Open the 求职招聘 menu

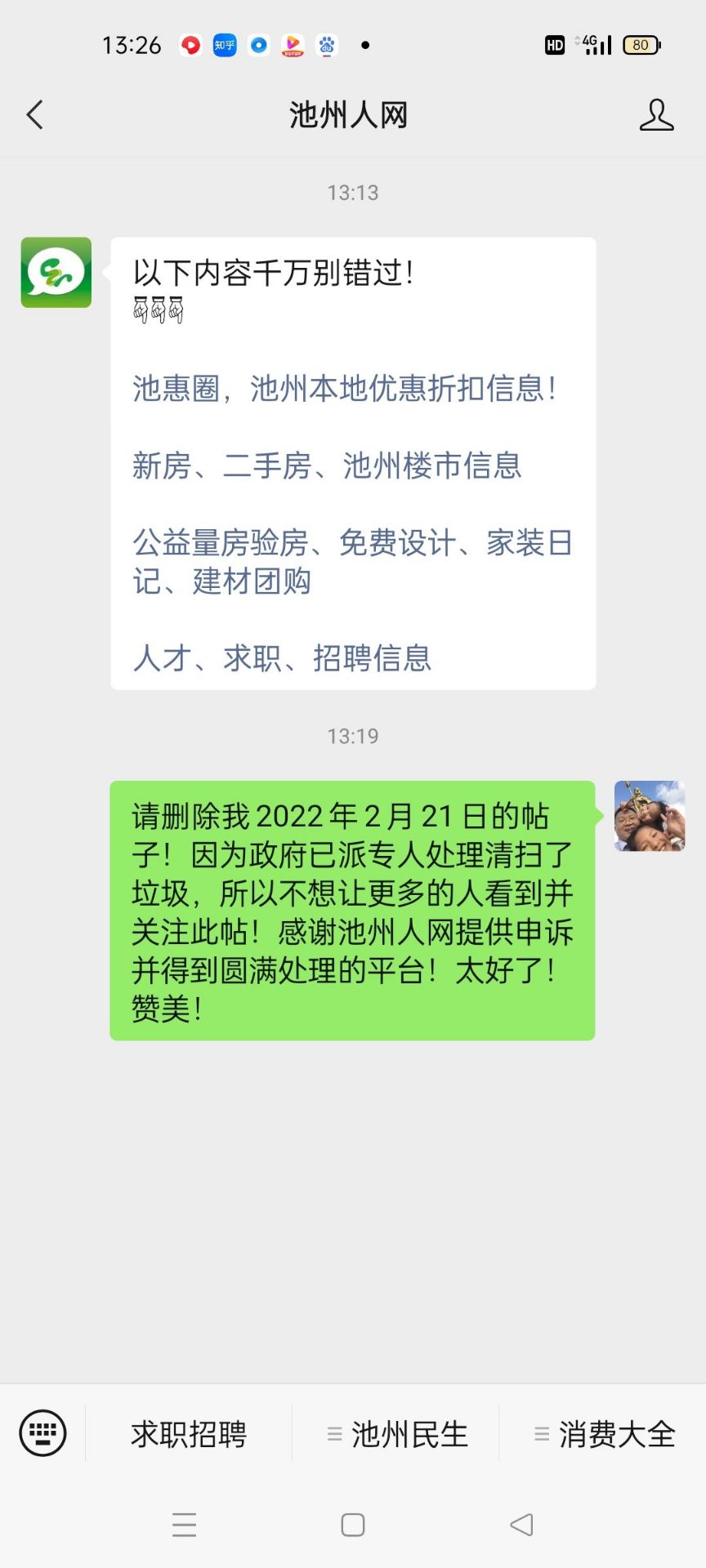click(x=189, y=1434)
